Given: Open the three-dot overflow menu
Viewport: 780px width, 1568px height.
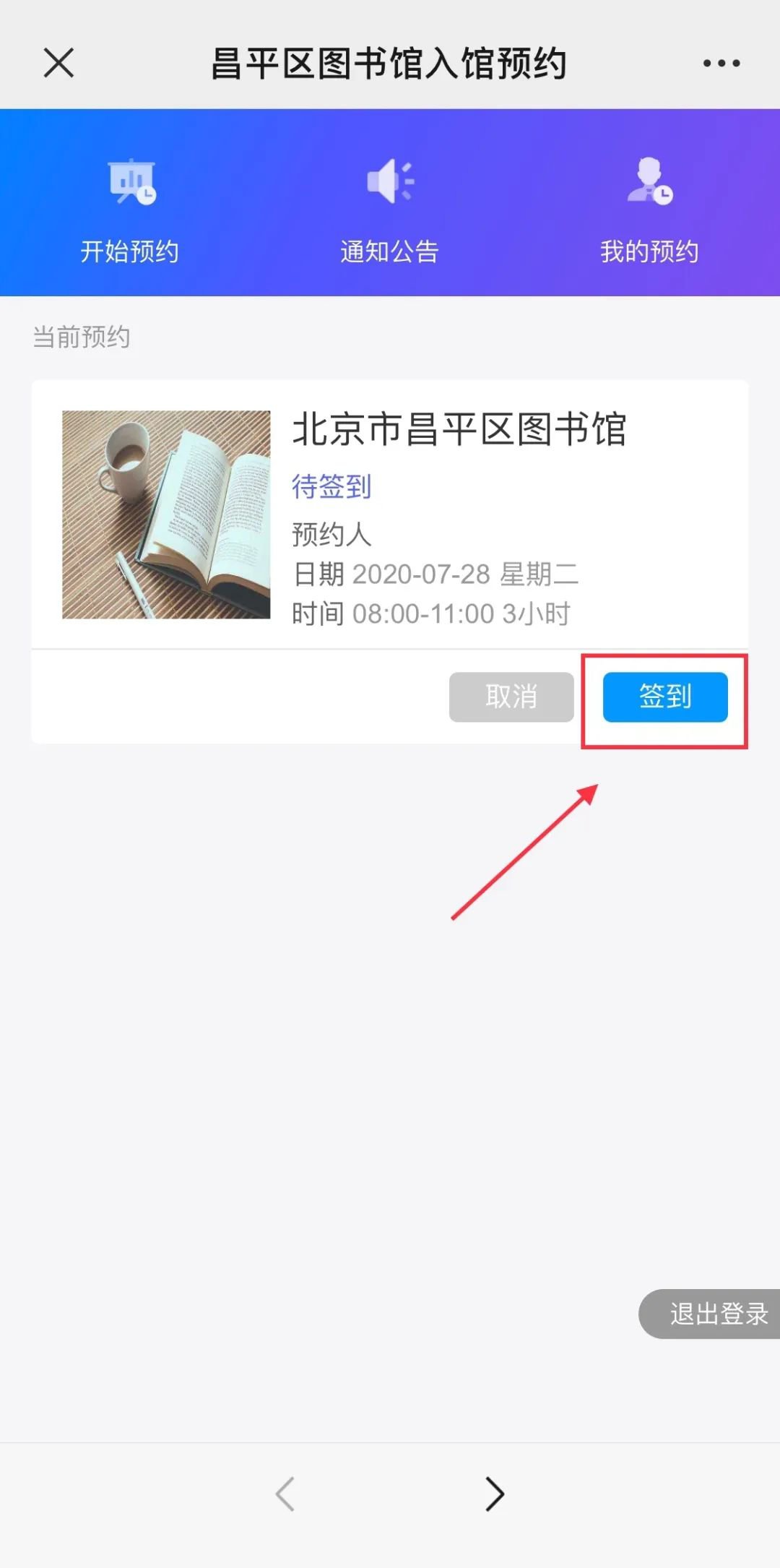Looking at the screenshot, I should pos(721,64).
